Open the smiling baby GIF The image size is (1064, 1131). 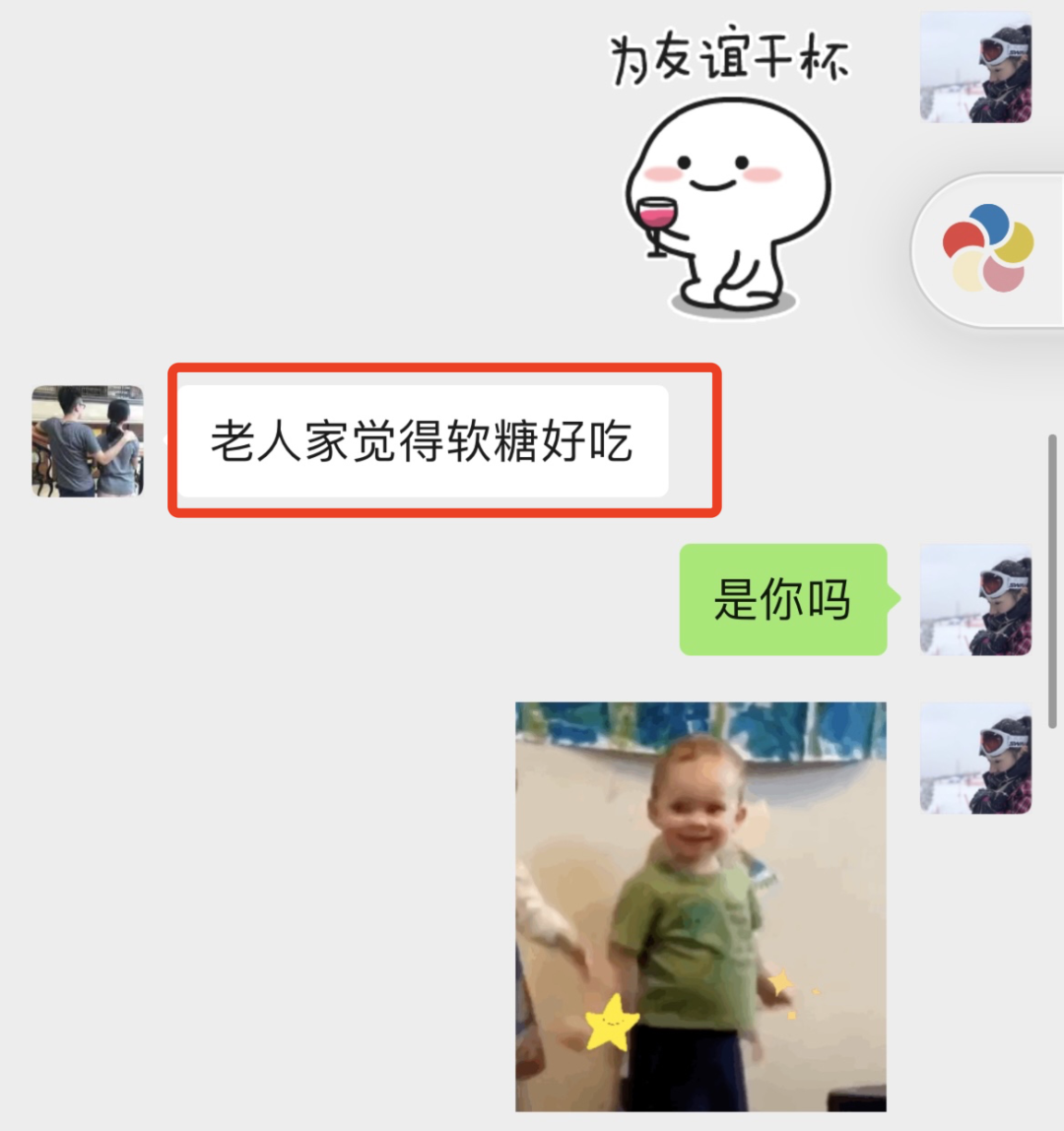point(700,905)
